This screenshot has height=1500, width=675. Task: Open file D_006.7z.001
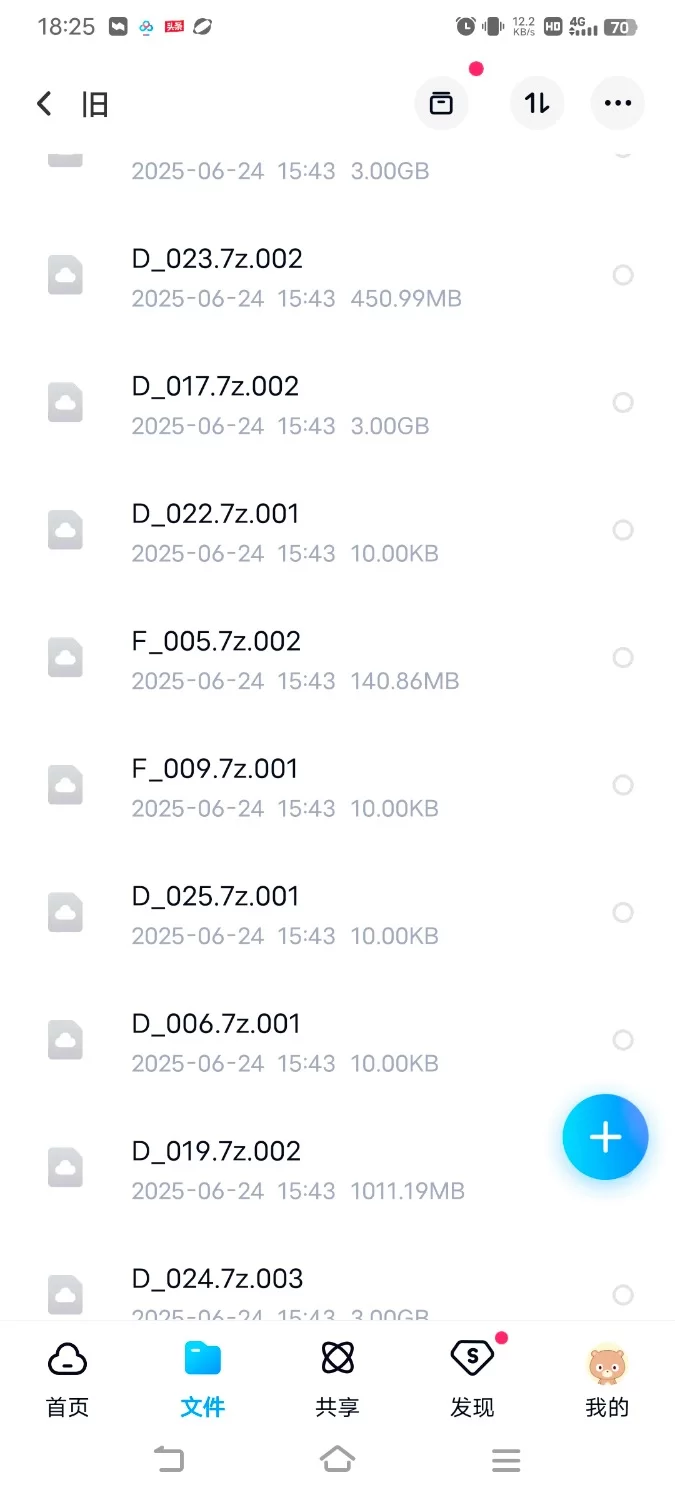[337, 1040]
